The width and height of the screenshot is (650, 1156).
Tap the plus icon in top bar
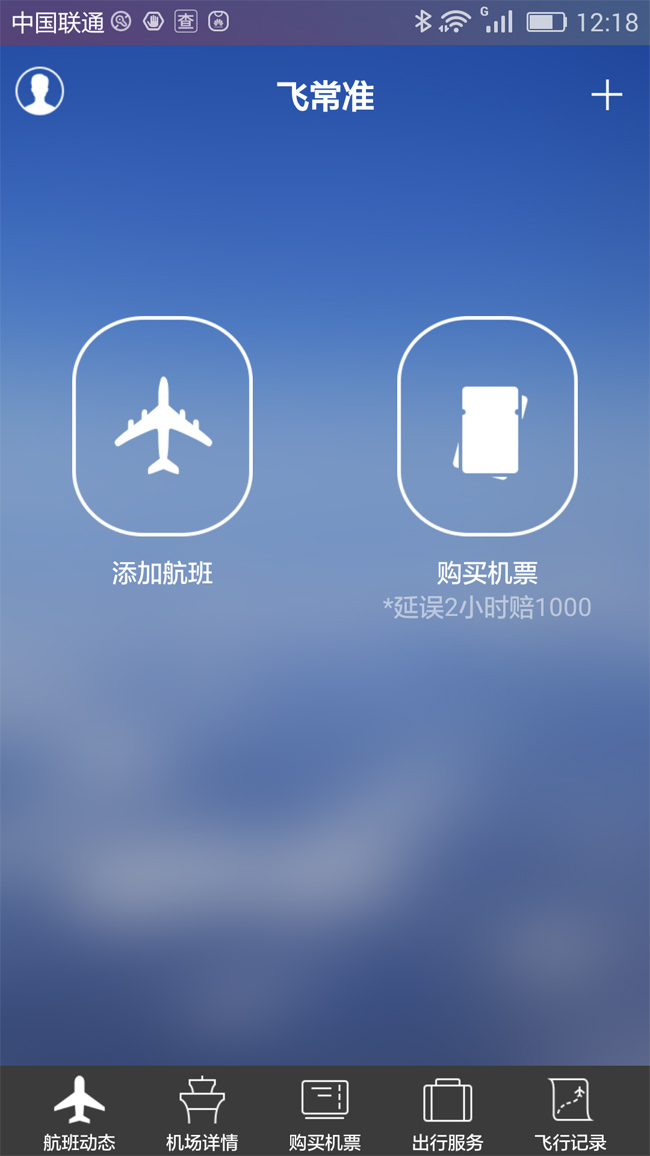[607, 96]
